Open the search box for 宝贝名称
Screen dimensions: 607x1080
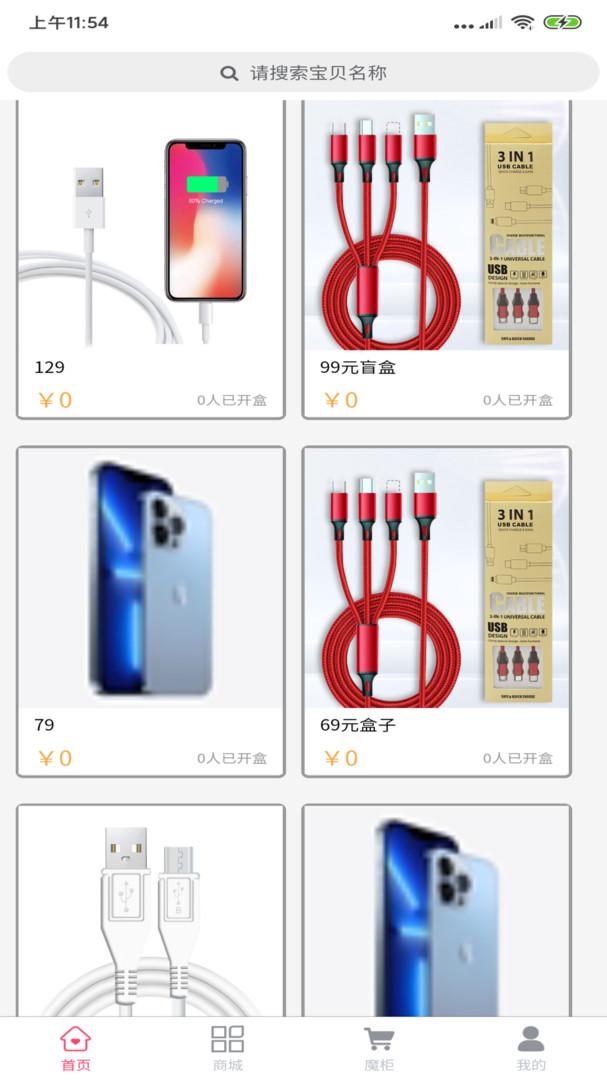point(303,73)
